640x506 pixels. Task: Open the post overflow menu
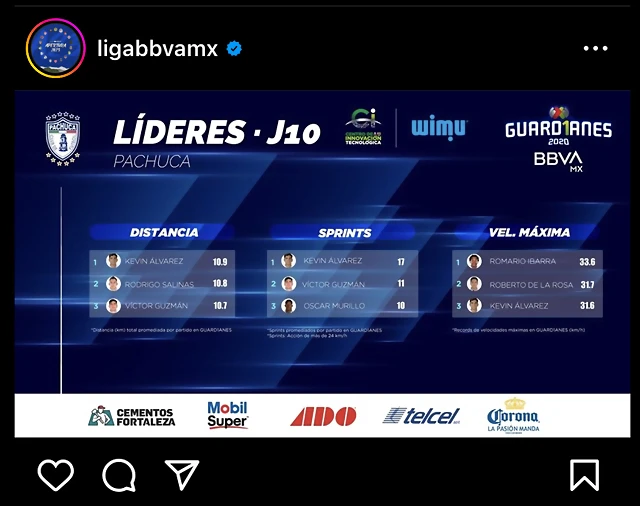pyautogui.click(x=595, y=48)
